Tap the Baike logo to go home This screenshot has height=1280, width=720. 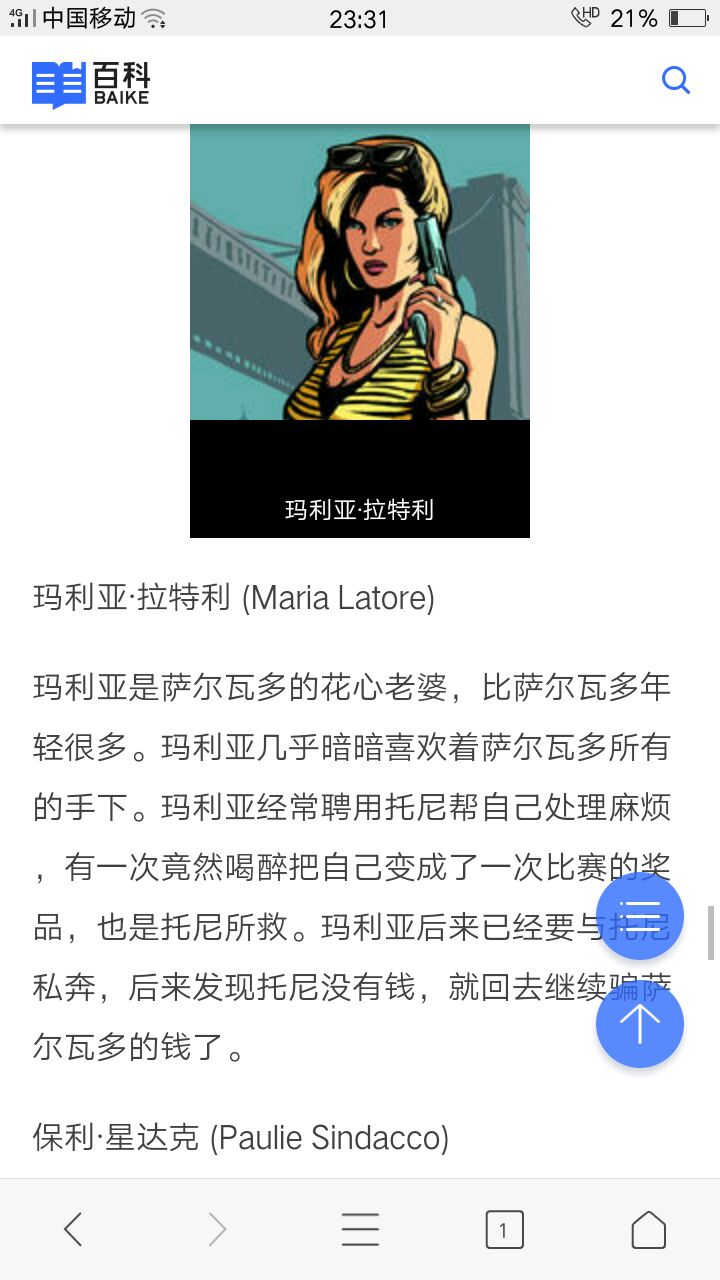coord(90,84)
